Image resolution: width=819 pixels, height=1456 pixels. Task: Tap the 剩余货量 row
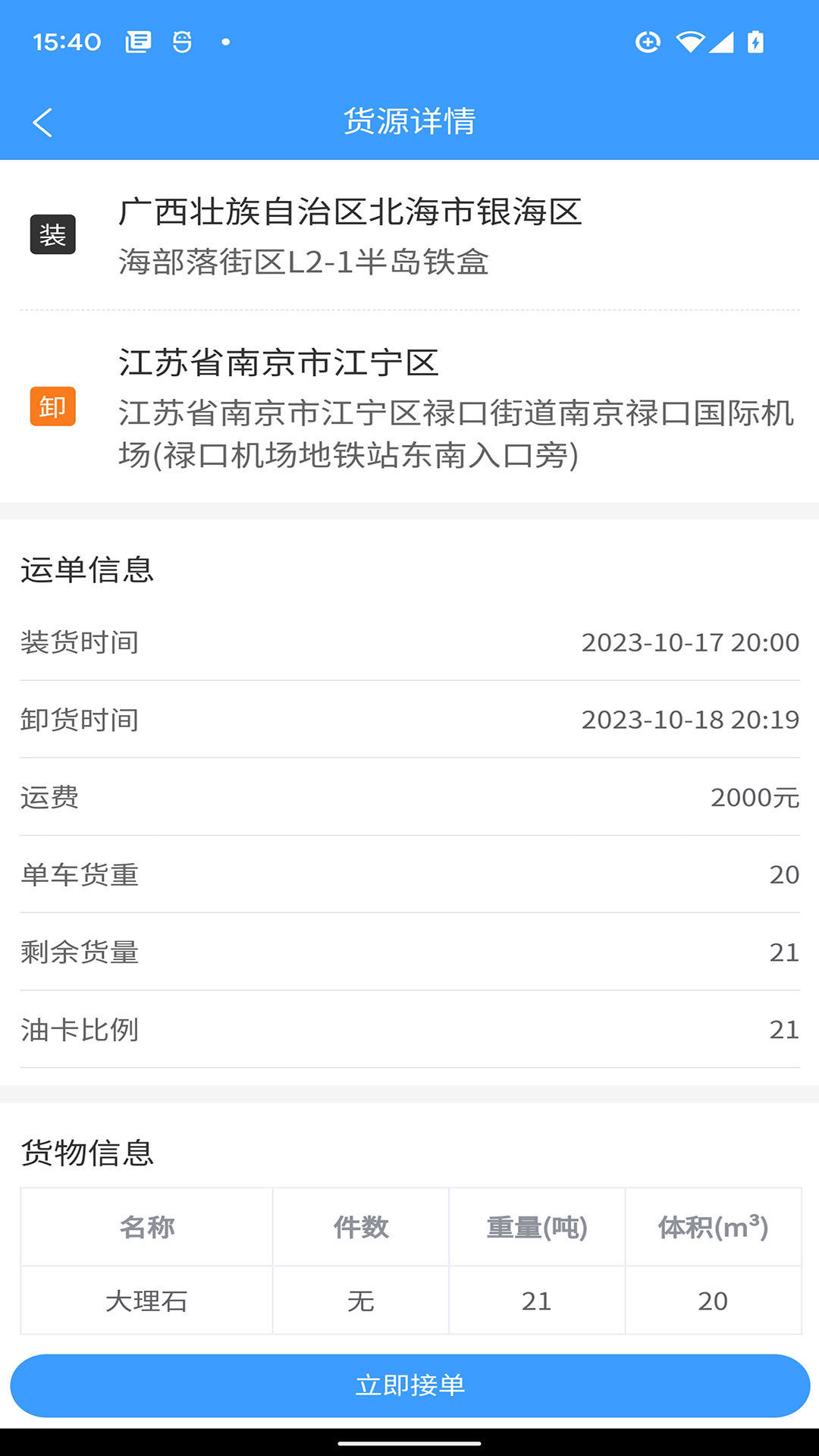[x=409, y=952]
